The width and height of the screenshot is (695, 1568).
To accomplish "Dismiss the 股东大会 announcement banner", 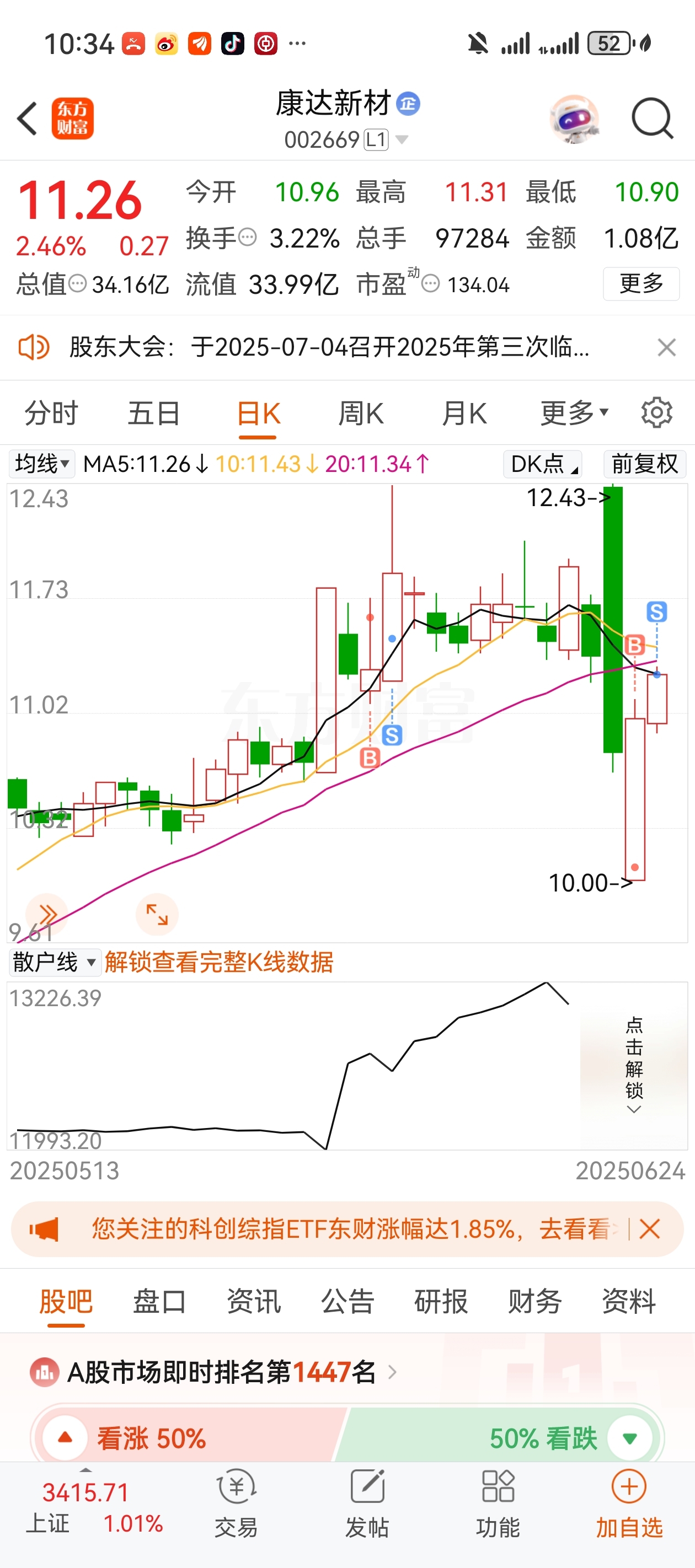I will 666,347.
